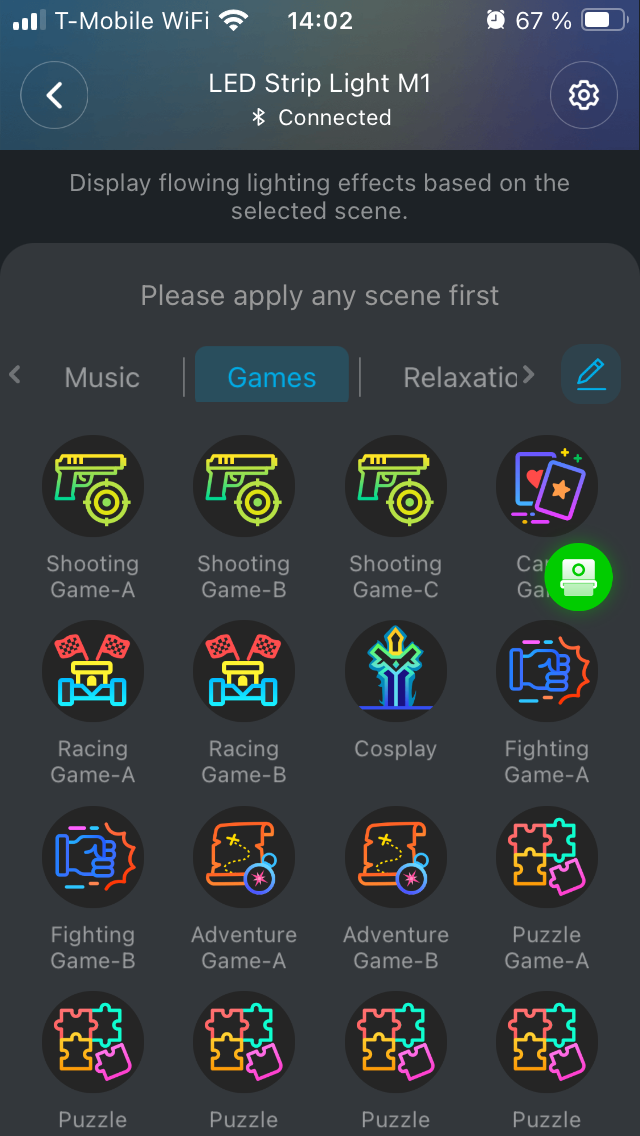Choose the Fighting Game-A scene
Viewport: 640px width, 1136px height.
[x=547, y=672]
